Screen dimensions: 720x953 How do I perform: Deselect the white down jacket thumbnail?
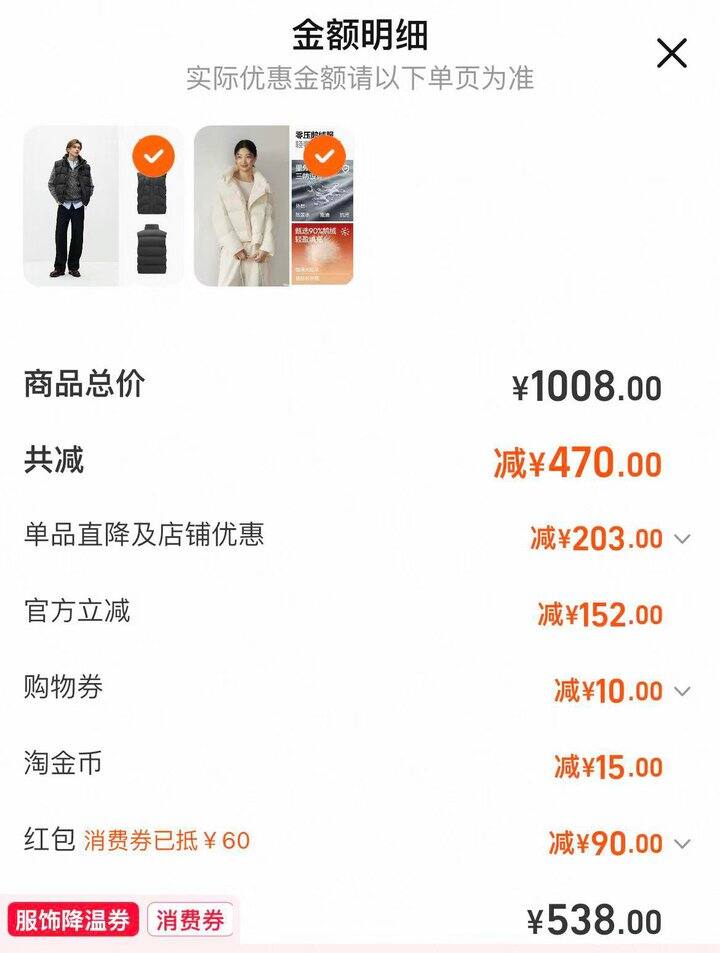(324, 156)
